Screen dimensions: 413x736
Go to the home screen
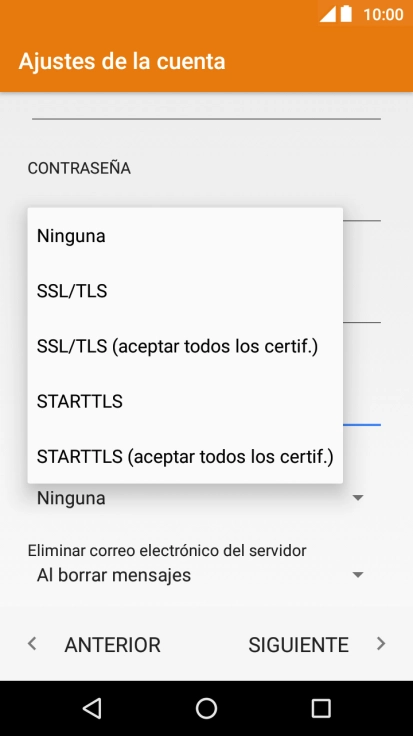coord(206,708)
